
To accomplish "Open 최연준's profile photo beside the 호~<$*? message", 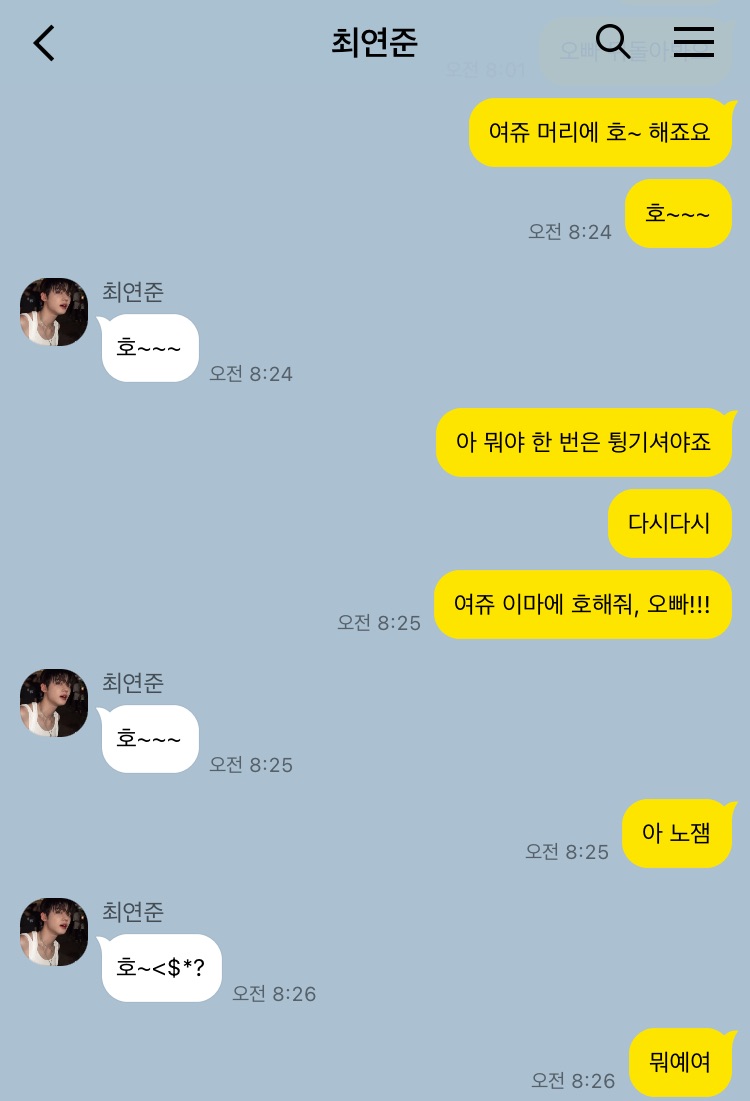I will pos(54,931).
